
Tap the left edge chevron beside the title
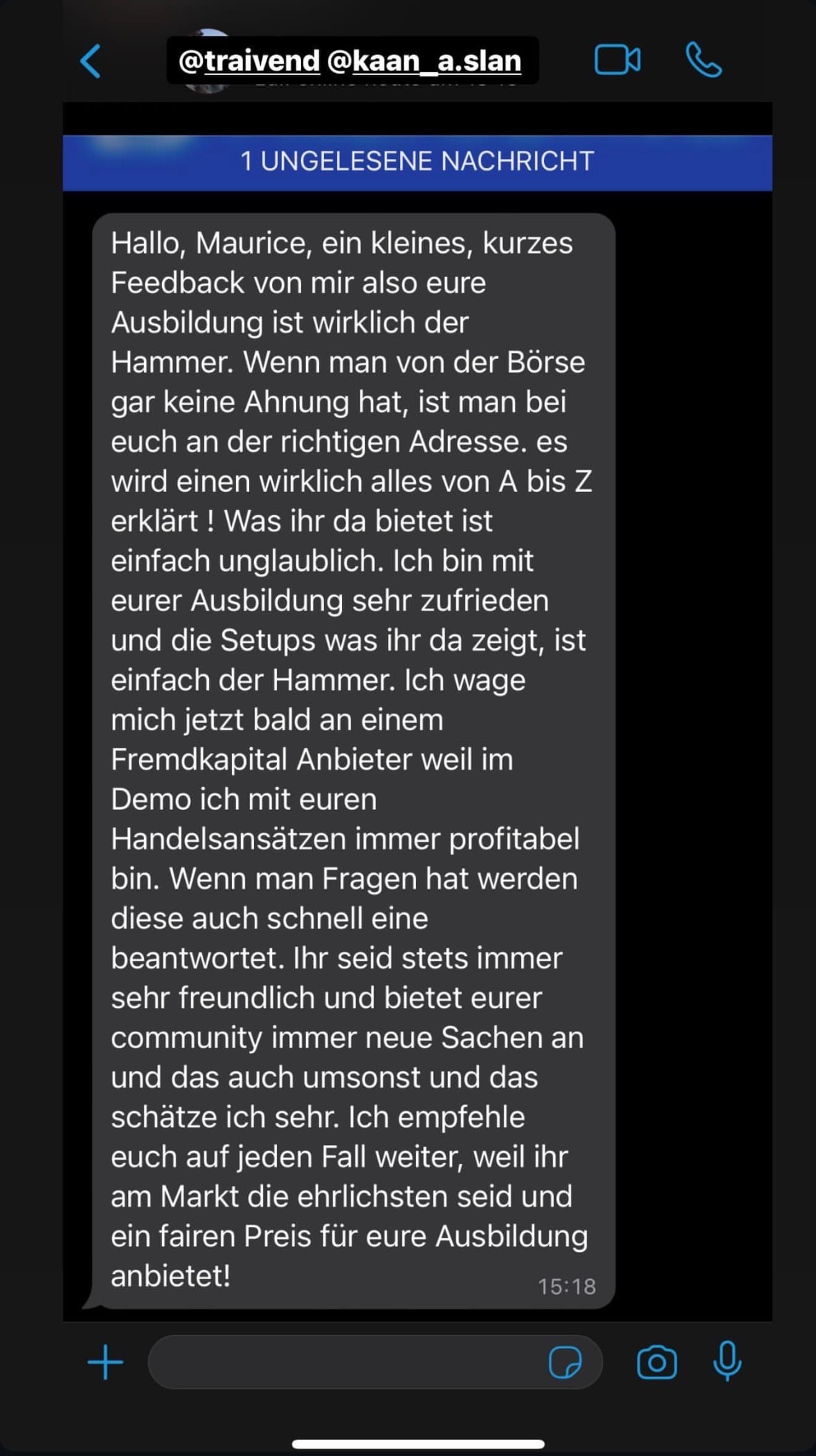pos(90,62)
